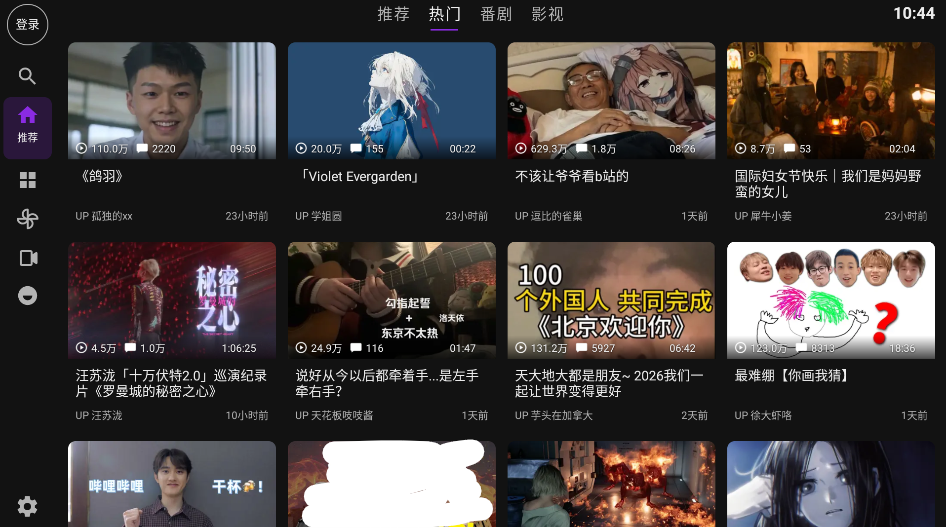Tap the 登录 login button
Image resolution: width=946 pixels, height=528 pixels.
[x=28, y=24]
